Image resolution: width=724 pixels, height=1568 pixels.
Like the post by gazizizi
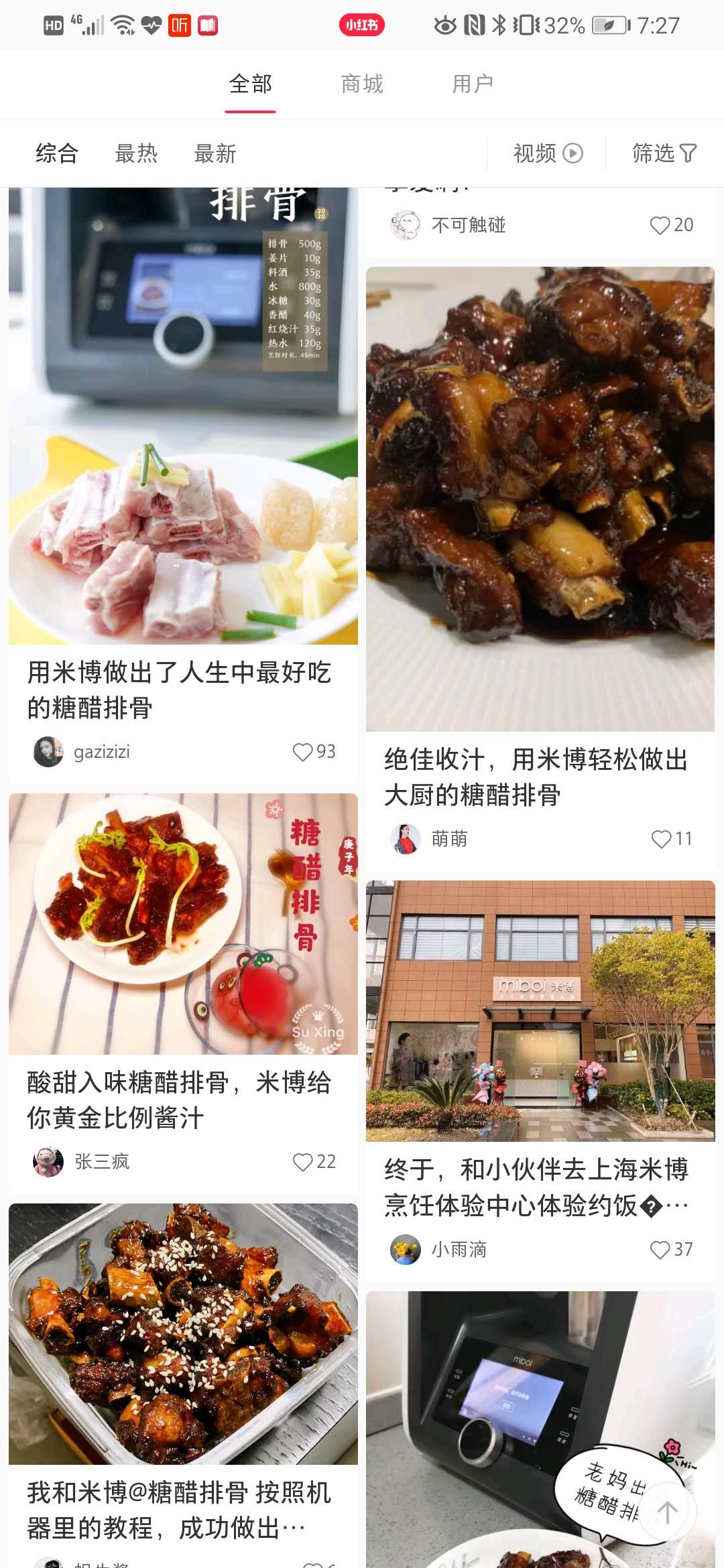pos(304,752)
